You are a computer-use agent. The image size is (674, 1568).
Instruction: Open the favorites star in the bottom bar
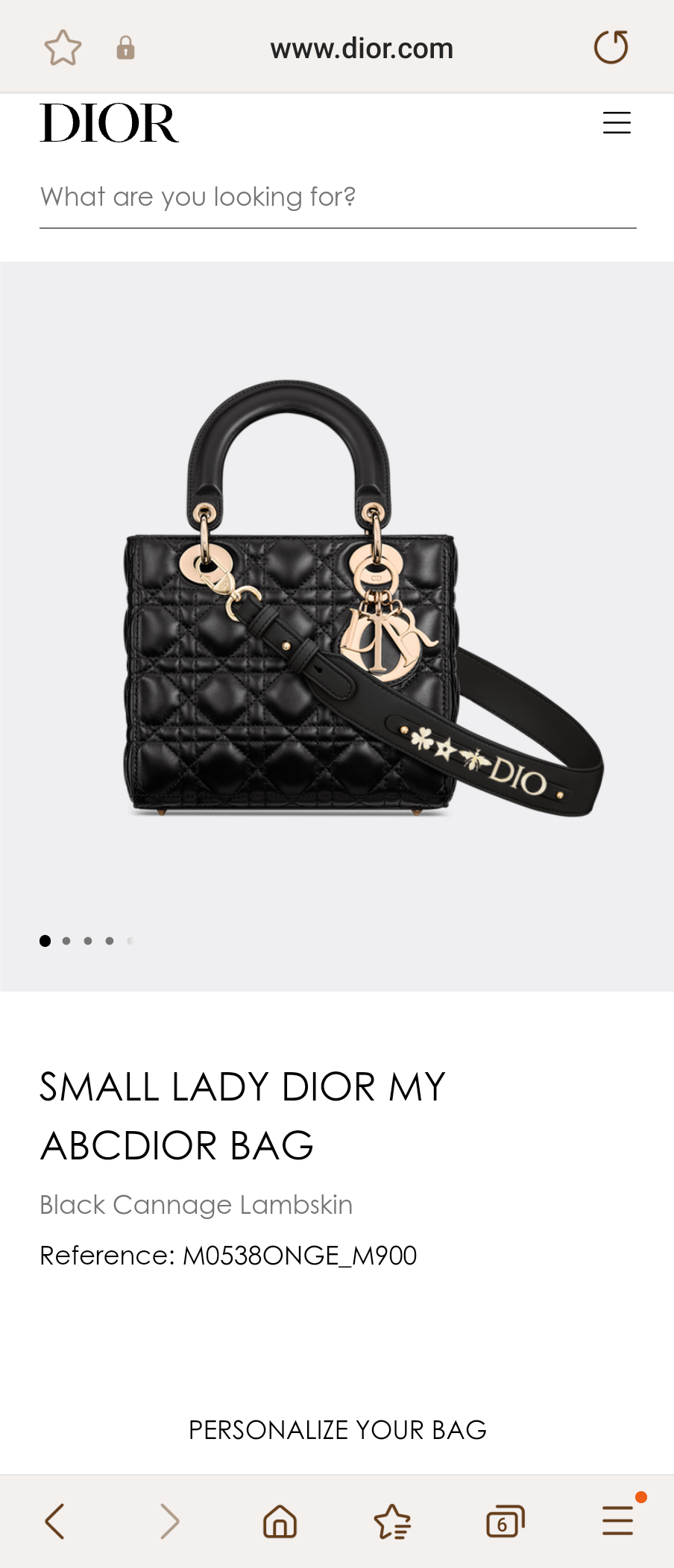[x=393, y=1521]
